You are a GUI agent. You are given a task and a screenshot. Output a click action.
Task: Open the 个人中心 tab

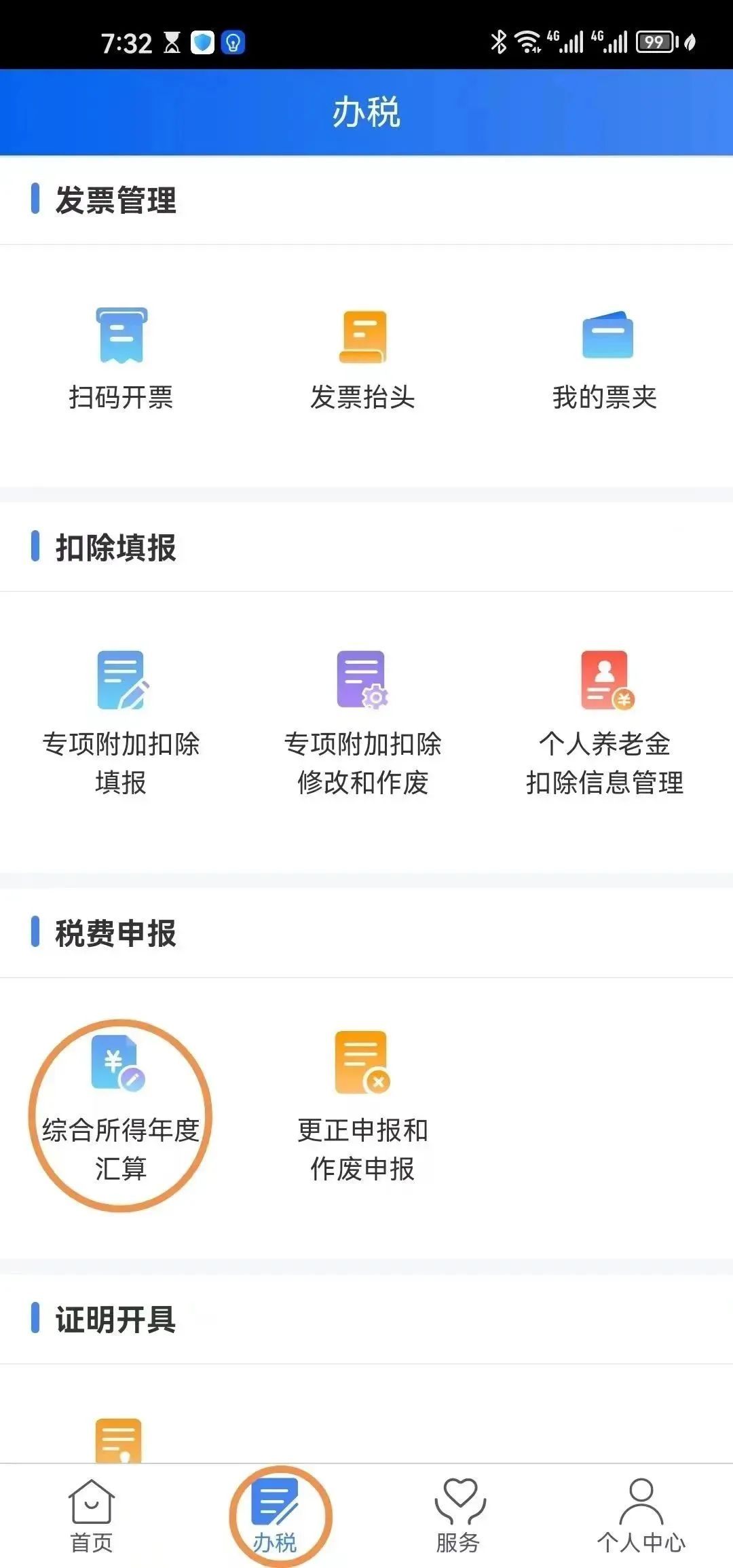(641, 1516)
